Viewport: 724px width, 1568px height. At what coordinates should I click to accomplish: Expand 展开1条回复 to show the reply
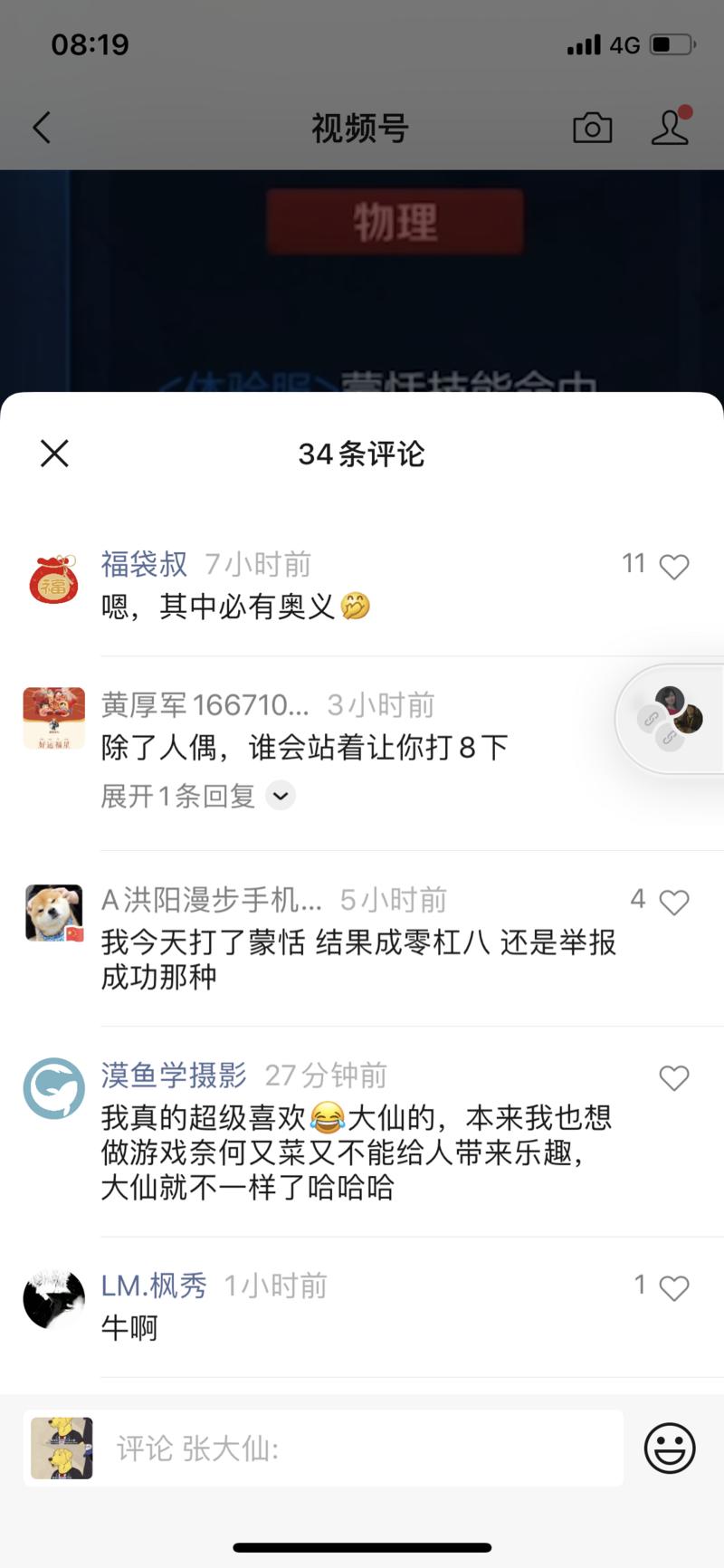coord(172,796)
